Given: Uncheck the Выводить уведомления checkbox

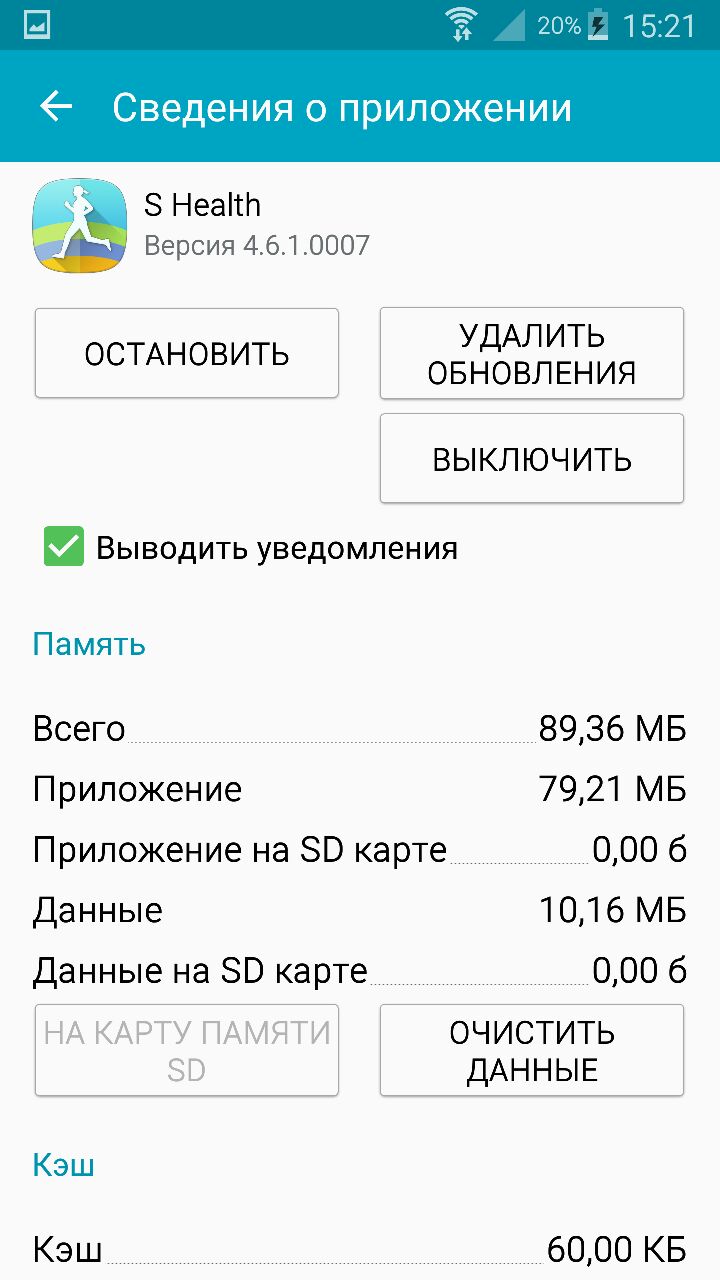Looking at the screenshot, I should tap(64, 547).
